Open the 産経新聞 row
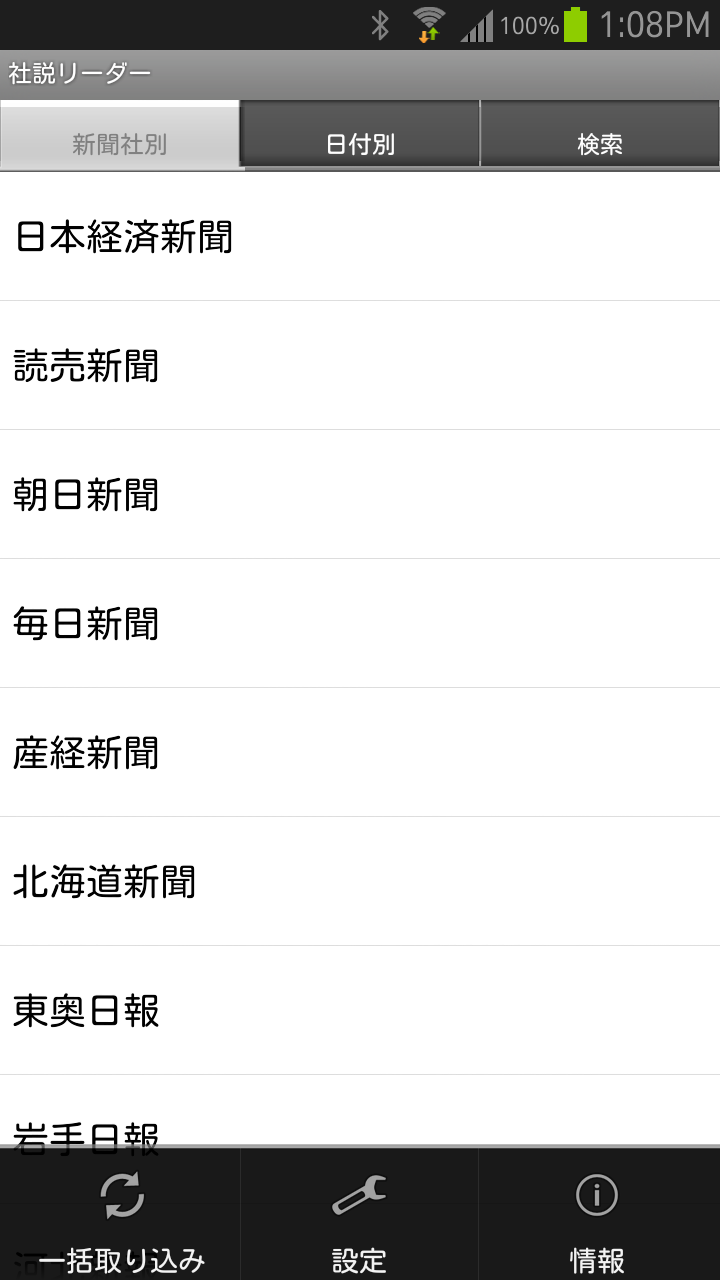The height and width of the screenshot is (1280, 720). [360, 753]
